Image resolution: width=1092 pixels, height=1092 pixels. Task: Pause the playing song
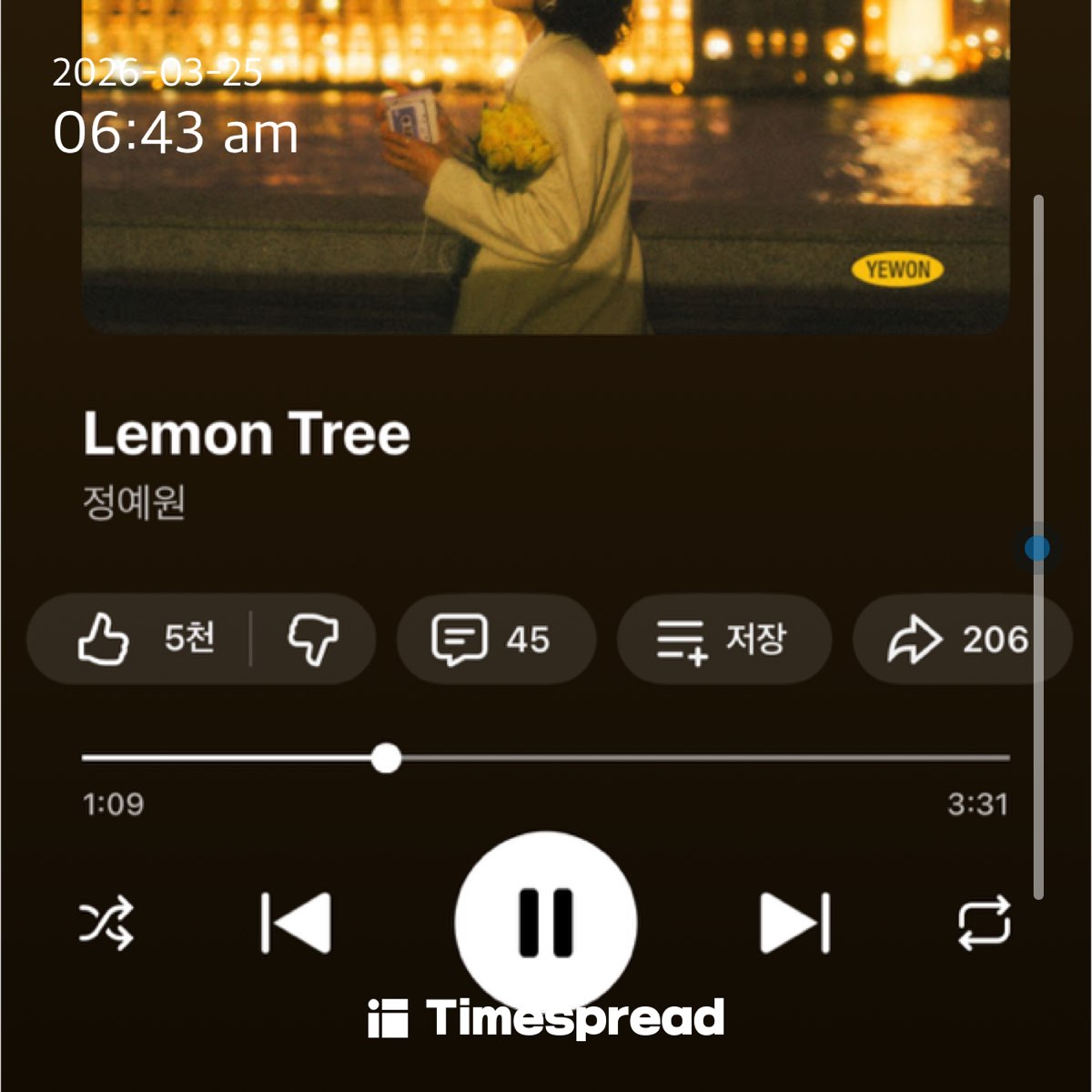(545, 922)
